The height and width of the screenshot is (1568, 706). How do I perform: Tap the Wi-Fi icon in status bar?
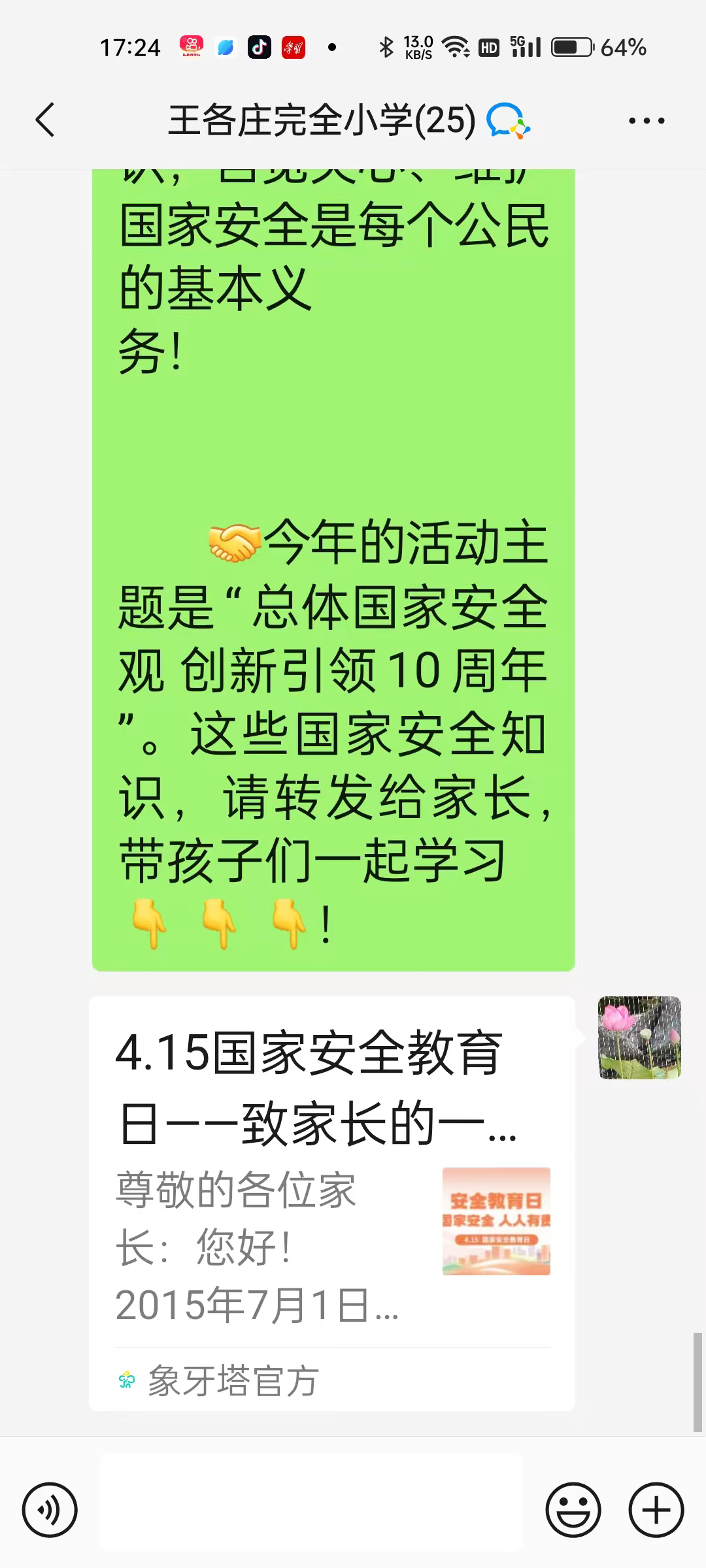456,46
